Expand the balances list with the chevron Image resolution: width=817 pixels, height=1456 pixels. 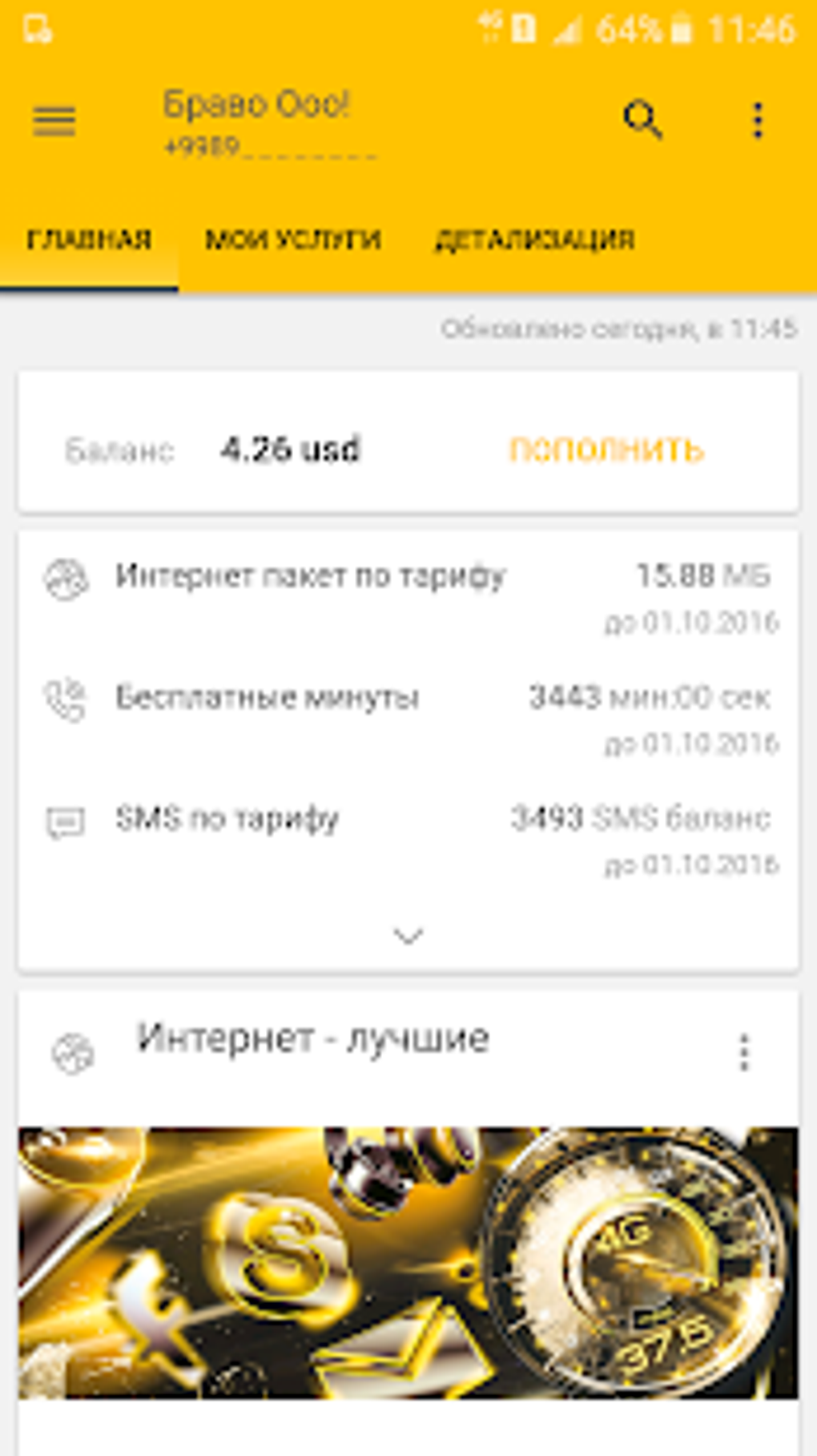[x=408, y=935]
